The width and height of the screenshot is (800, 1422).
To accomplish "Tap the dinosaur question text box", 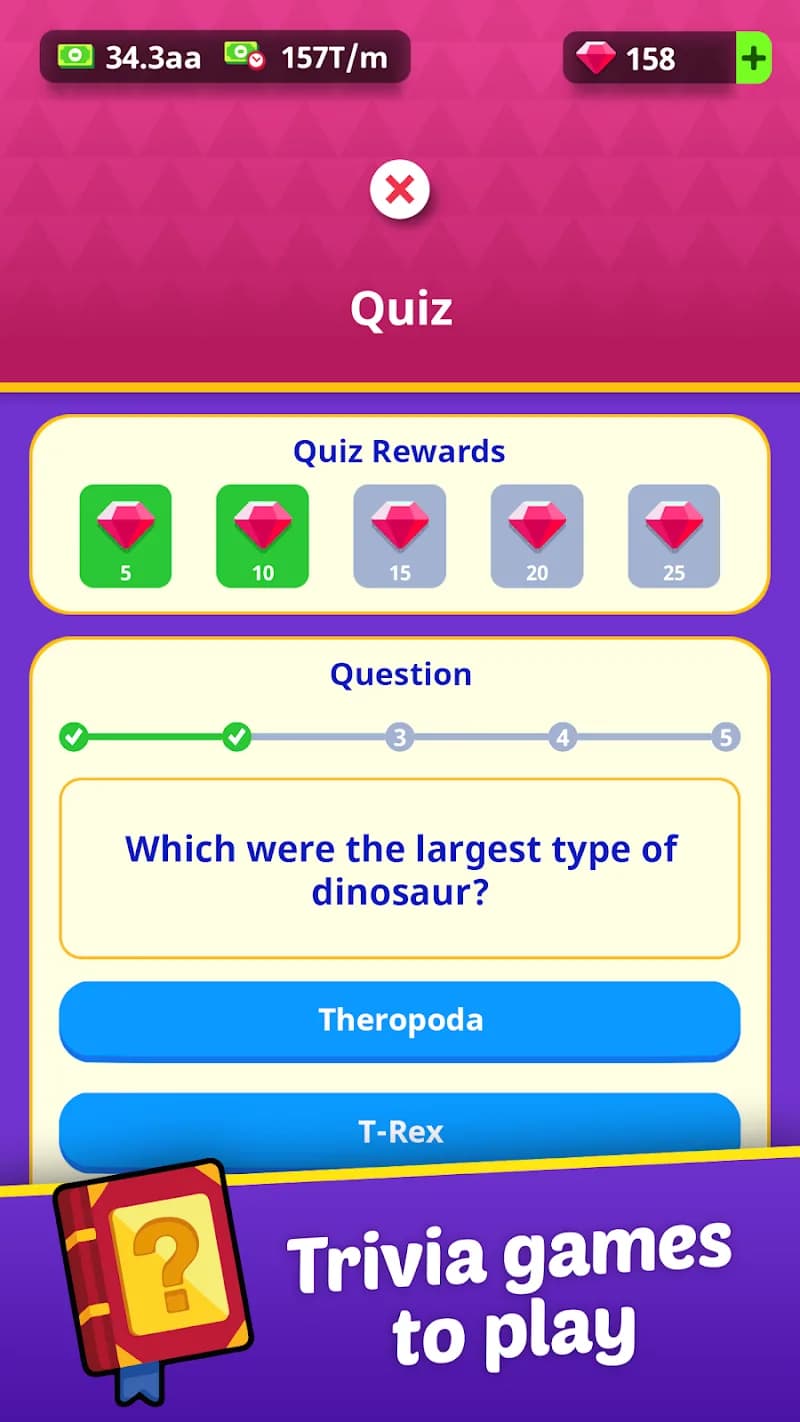I will click(x=400, y=868).
